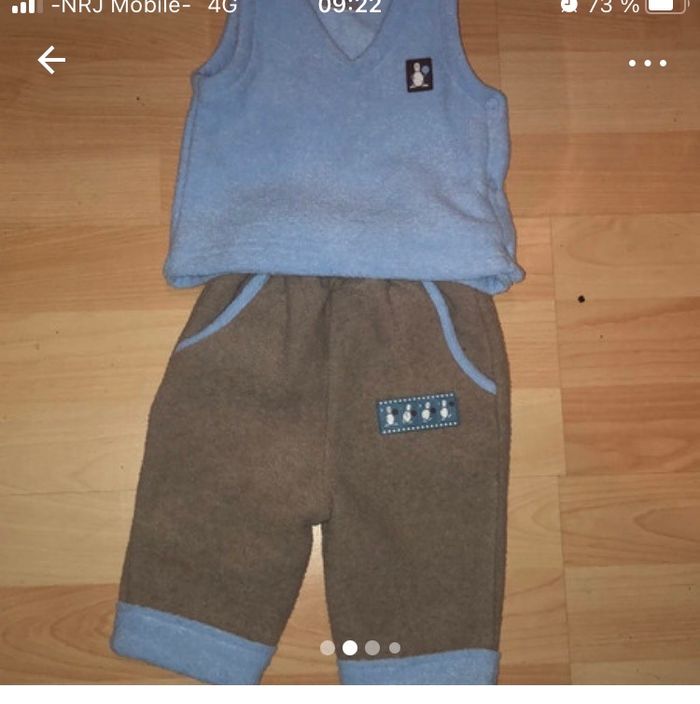Go back using the arrow icon

point(52,61)
